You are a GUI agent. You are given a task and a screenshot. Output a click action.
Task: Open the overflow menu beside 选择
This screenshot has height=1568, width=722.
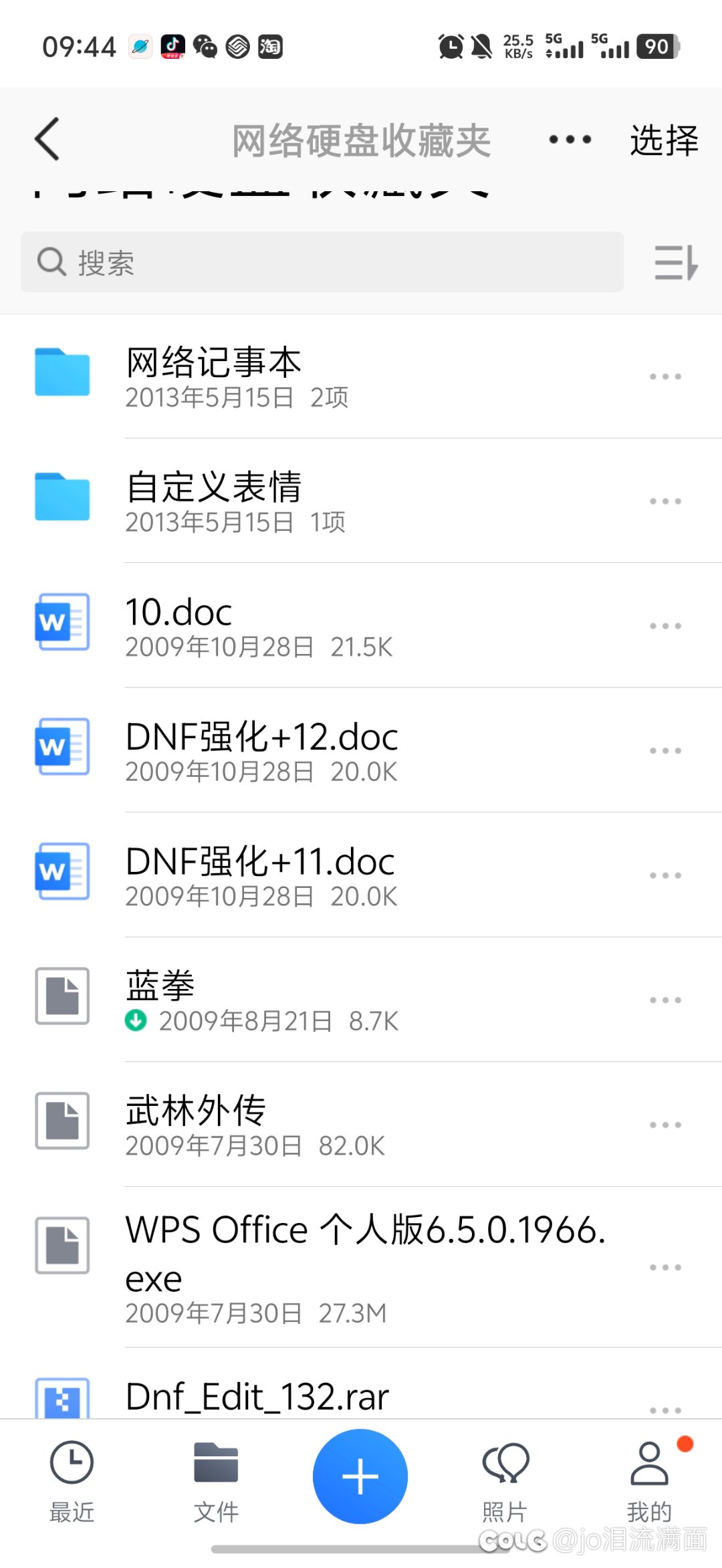(570, 139)
